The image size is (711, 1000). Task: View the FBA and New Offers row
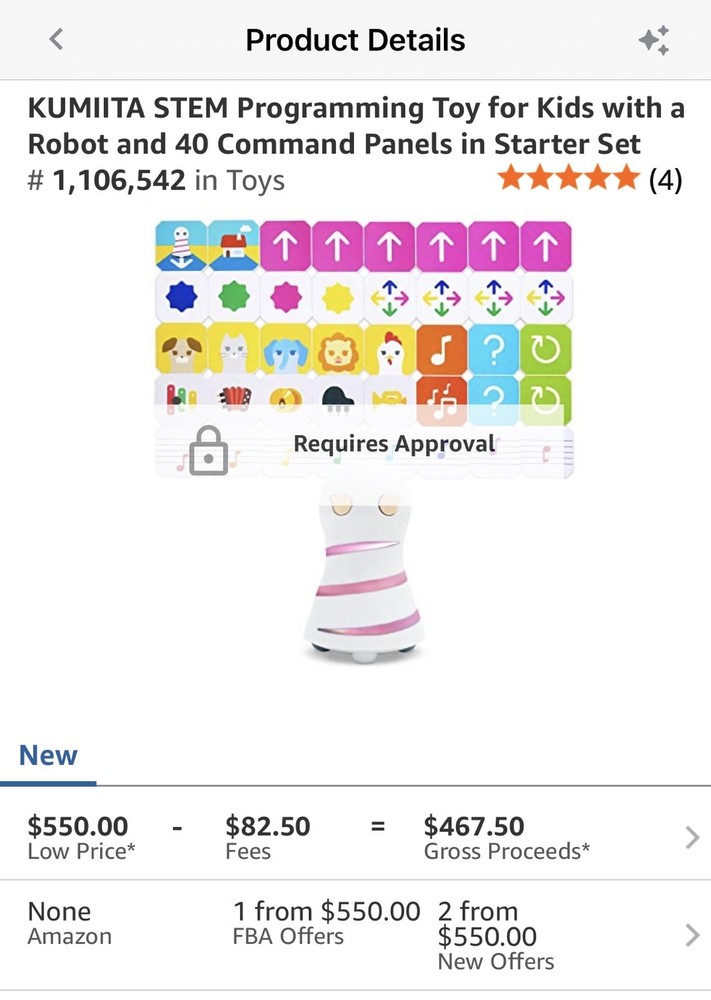(355, 936)
